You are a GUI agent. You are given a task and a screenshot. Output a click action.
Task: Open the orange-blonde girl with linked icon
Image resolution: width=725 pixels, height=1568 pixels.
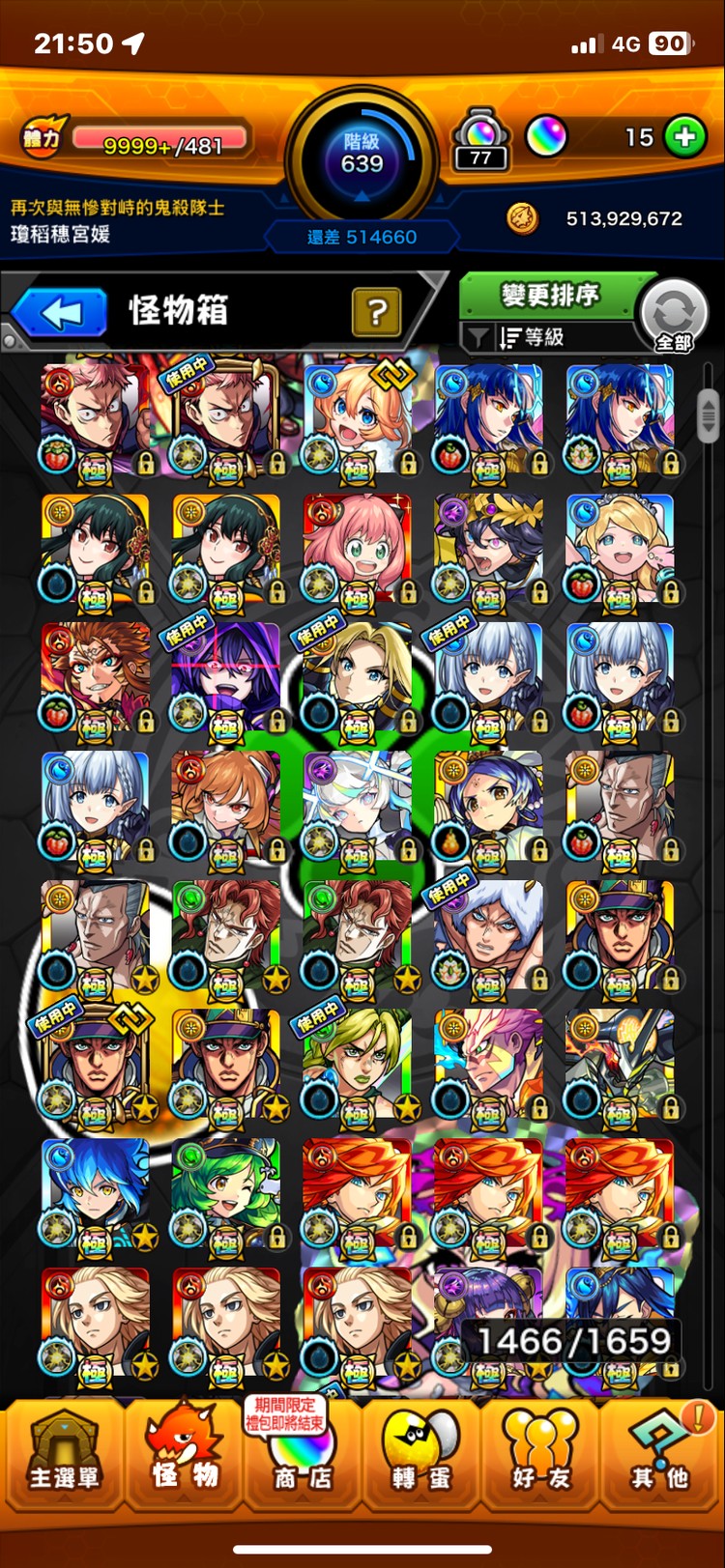point(357,419)
